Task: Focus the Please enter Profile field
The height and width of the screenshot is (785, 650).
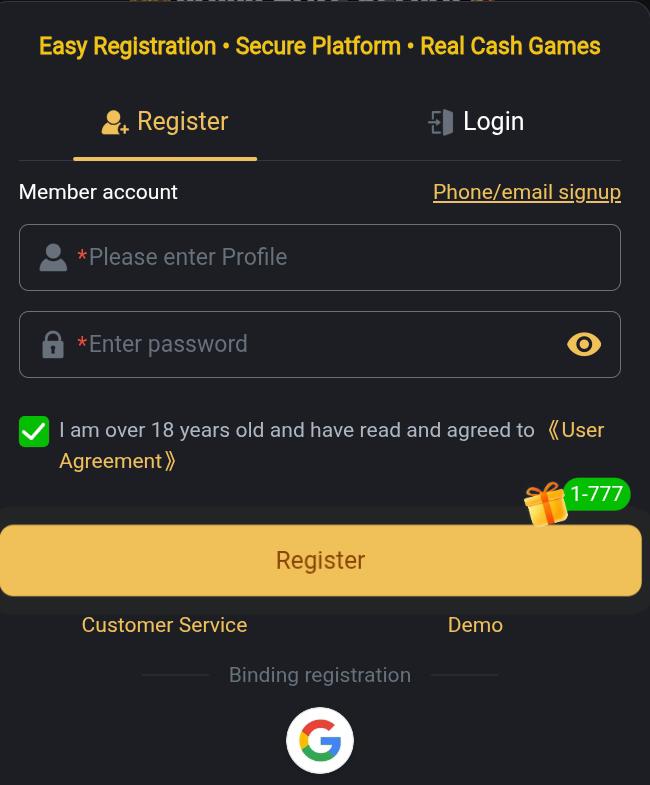Action: [x=340, y=258]
